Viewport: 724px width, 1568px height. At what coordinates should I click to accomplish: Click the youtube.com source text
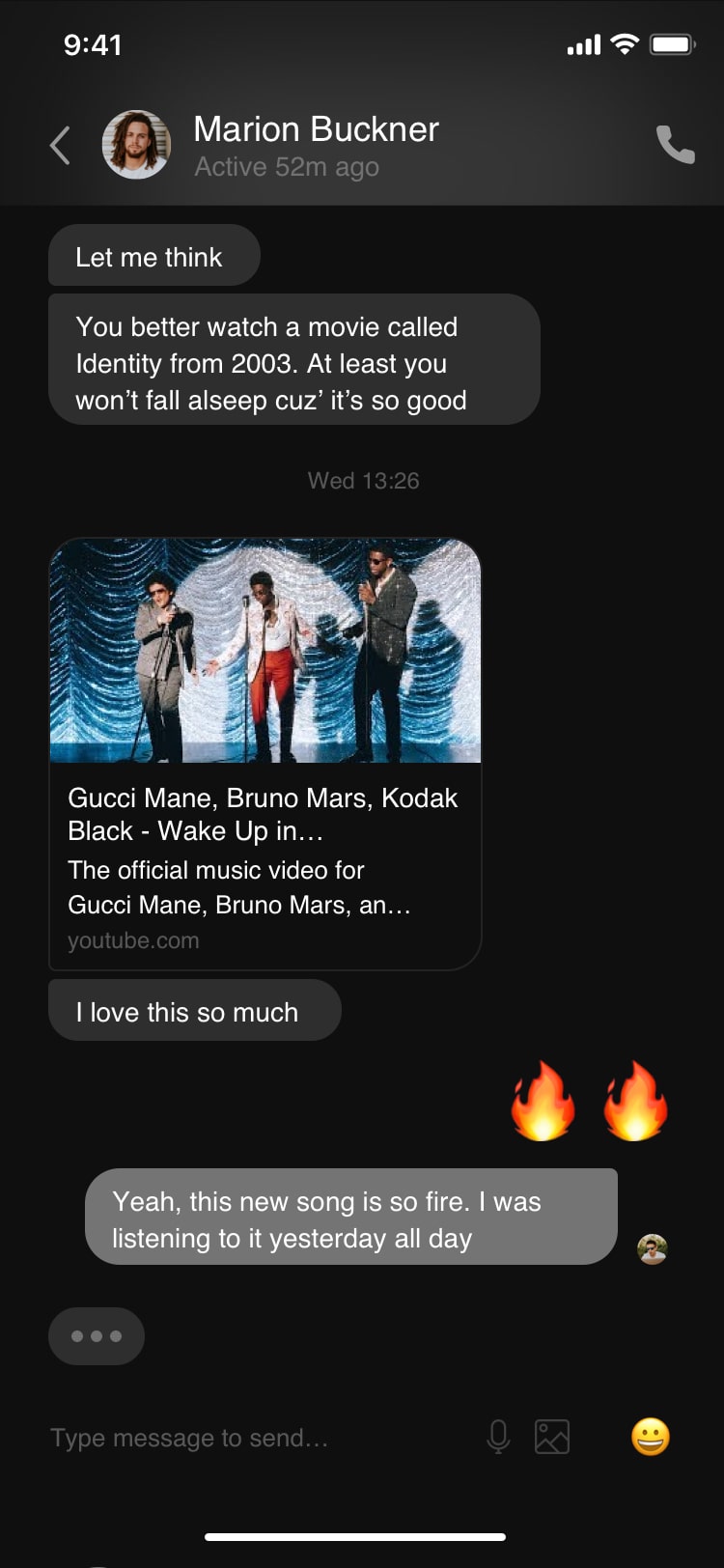[x=133, y=939]
